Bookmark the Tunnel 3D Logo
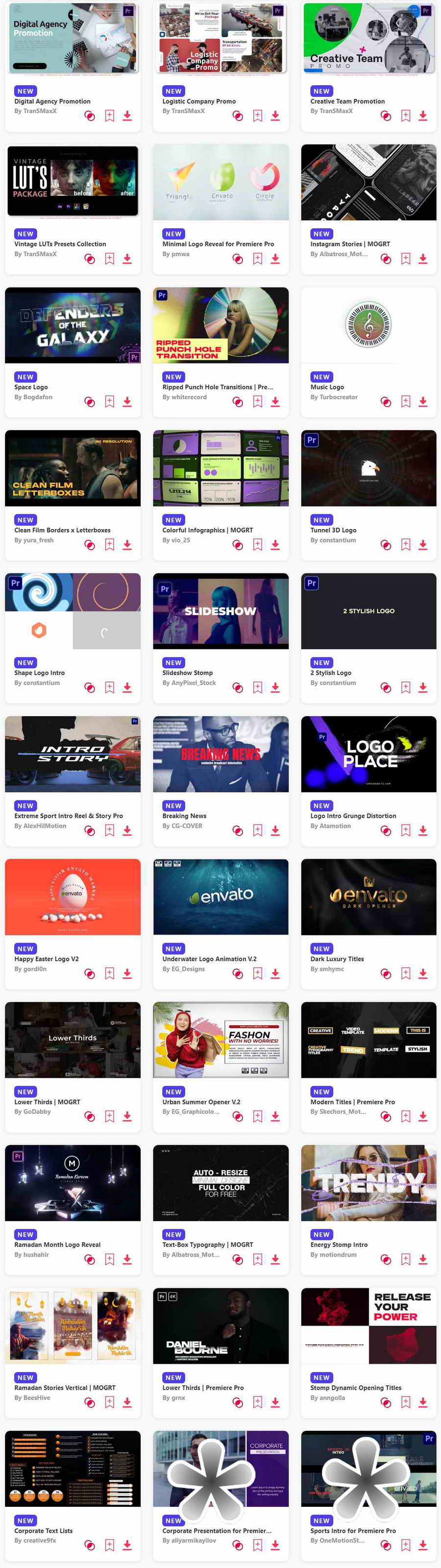The height and width of the screenshot is (1568, 441). click(x=406, y=545)
